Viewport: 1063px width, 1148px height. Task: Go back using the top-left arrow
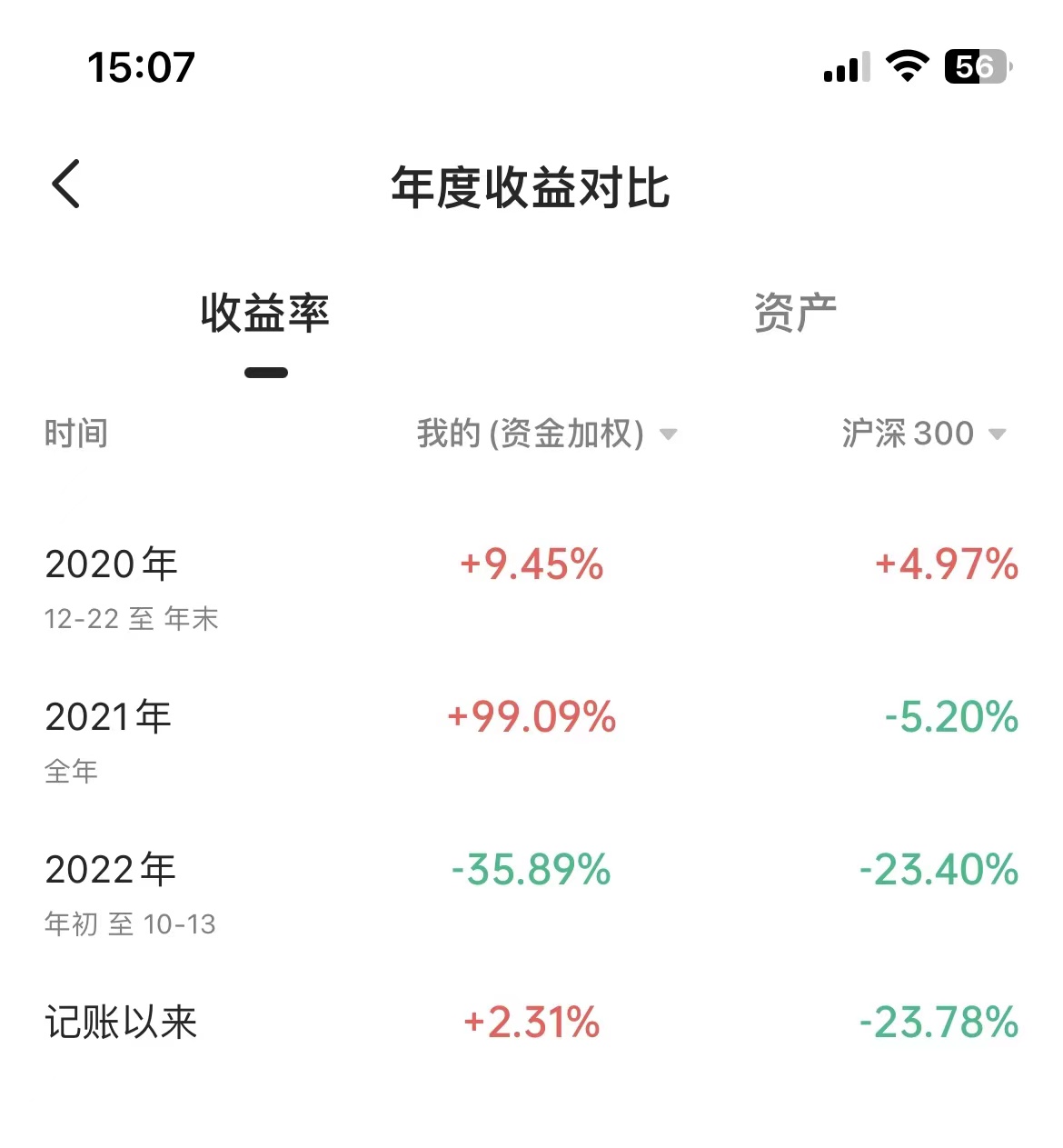click(66, 185)
